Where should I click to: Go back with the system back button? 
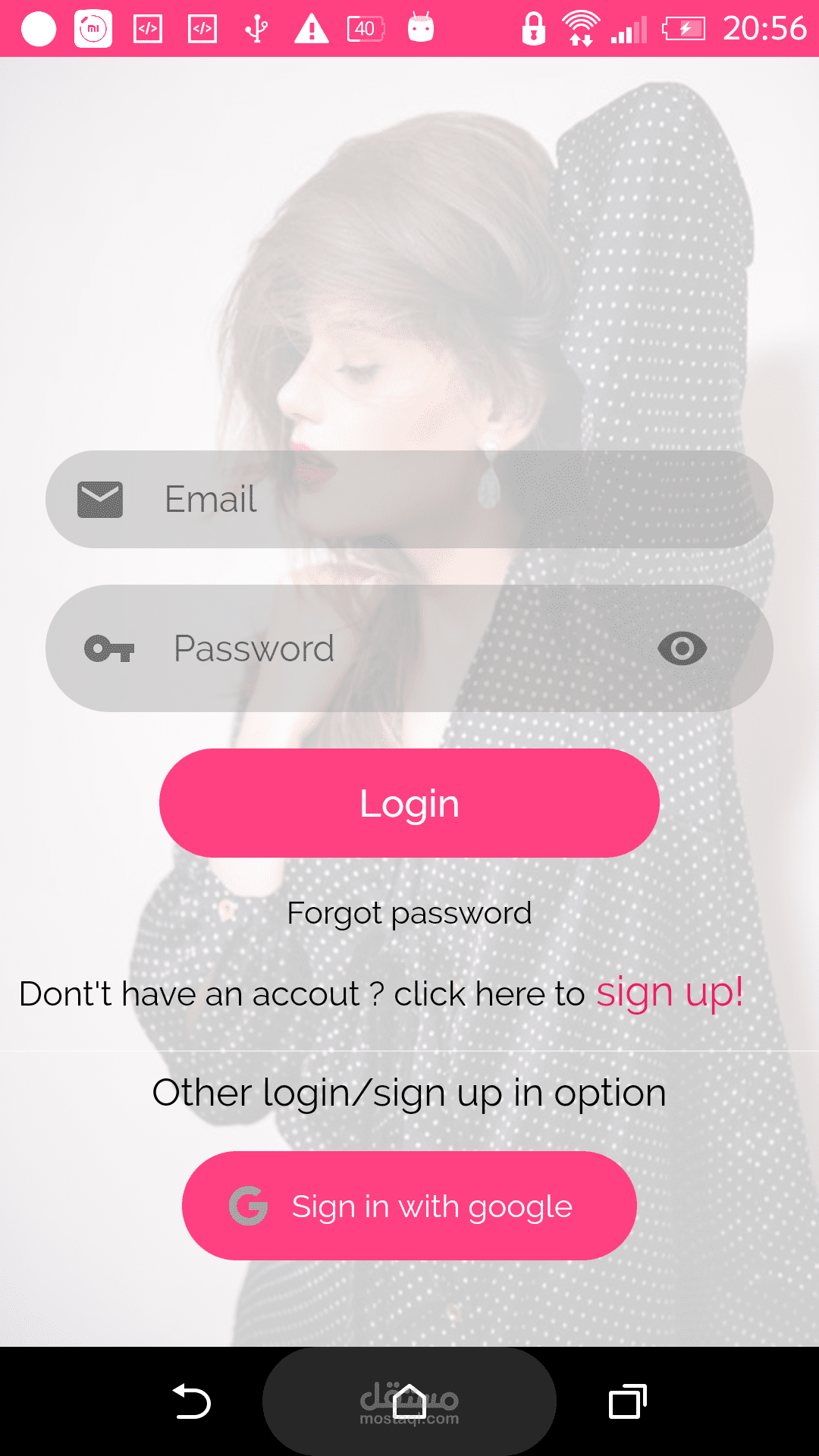(x=191, y=1401)
